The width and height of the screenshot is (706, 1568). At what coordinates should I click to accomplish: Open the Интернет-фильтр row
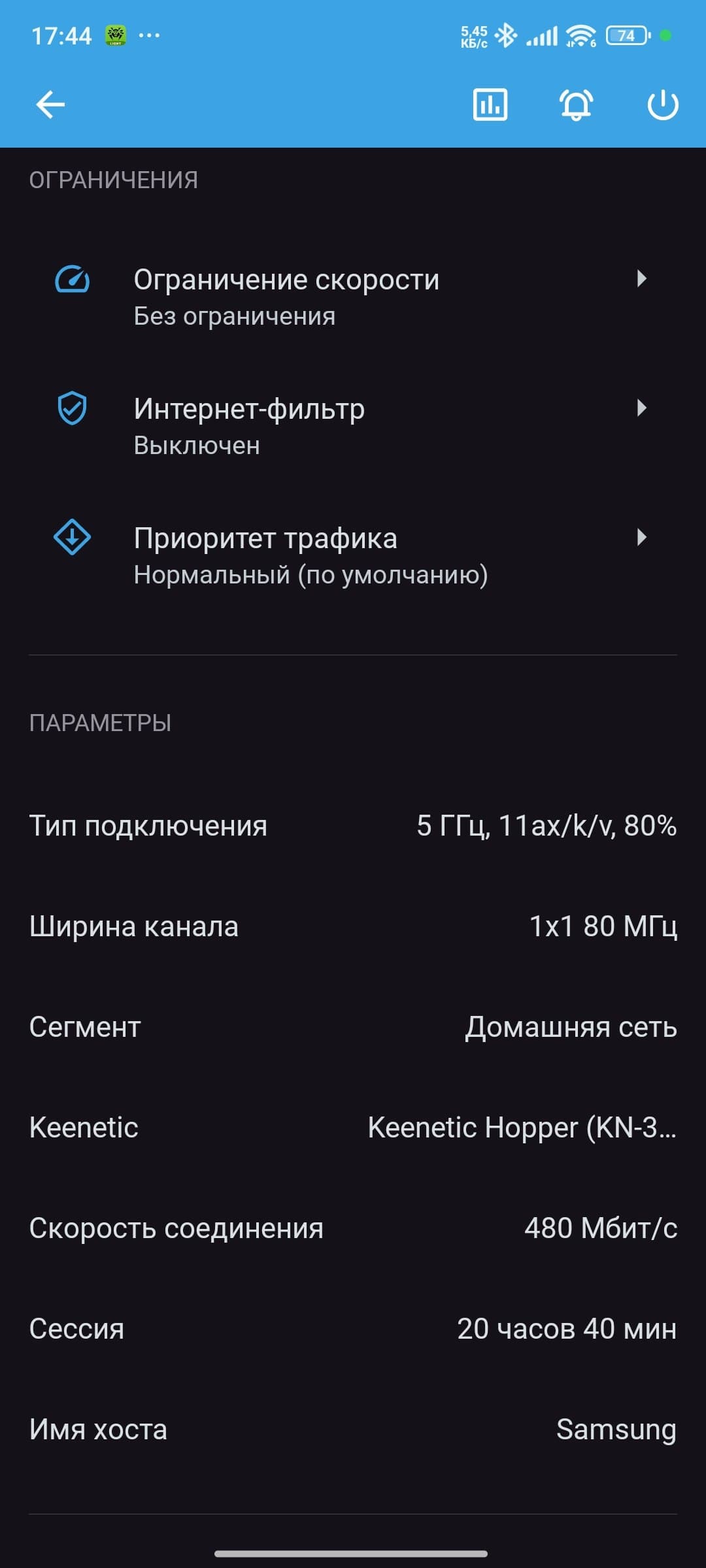353,425
